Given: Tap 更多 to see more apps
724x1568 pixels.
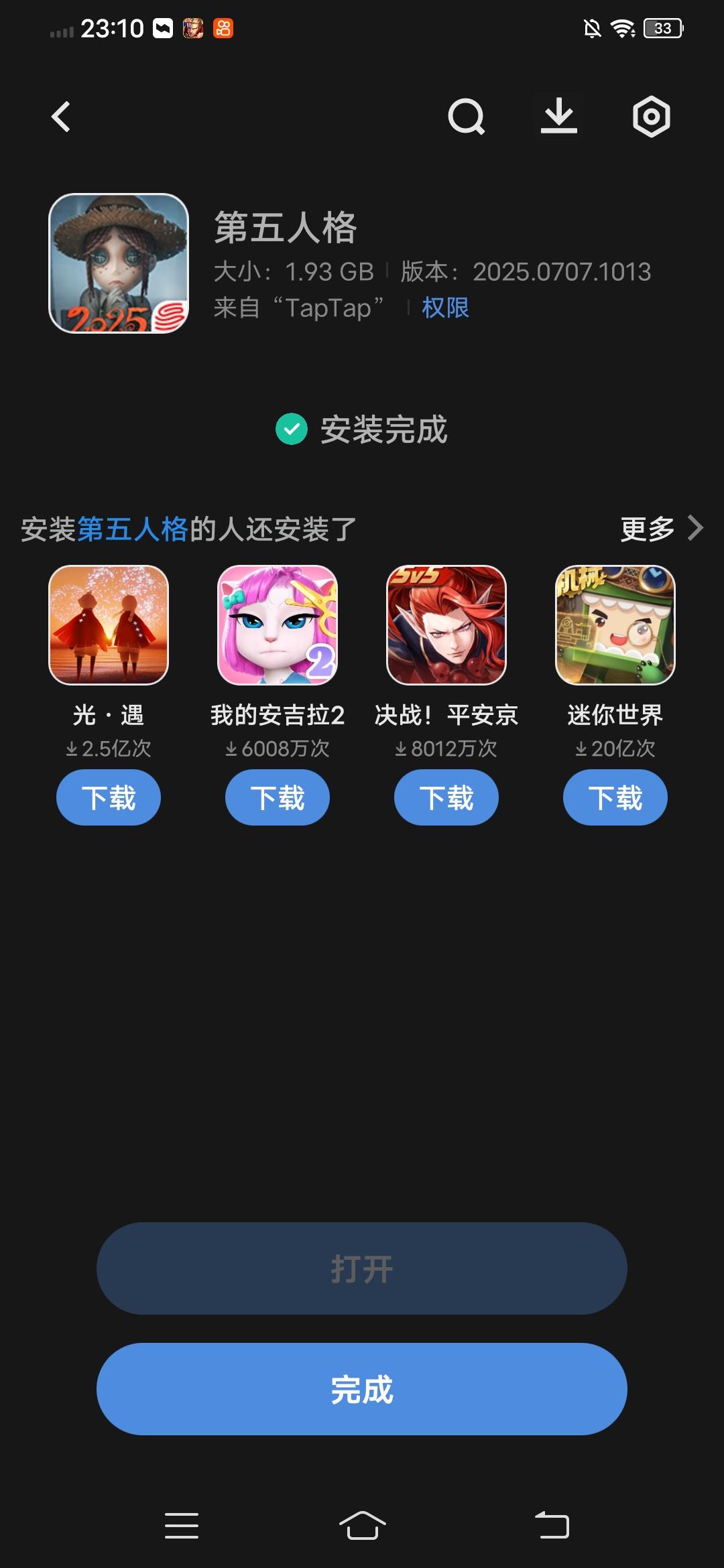Looking at the screenshot, I should (661, 529).
